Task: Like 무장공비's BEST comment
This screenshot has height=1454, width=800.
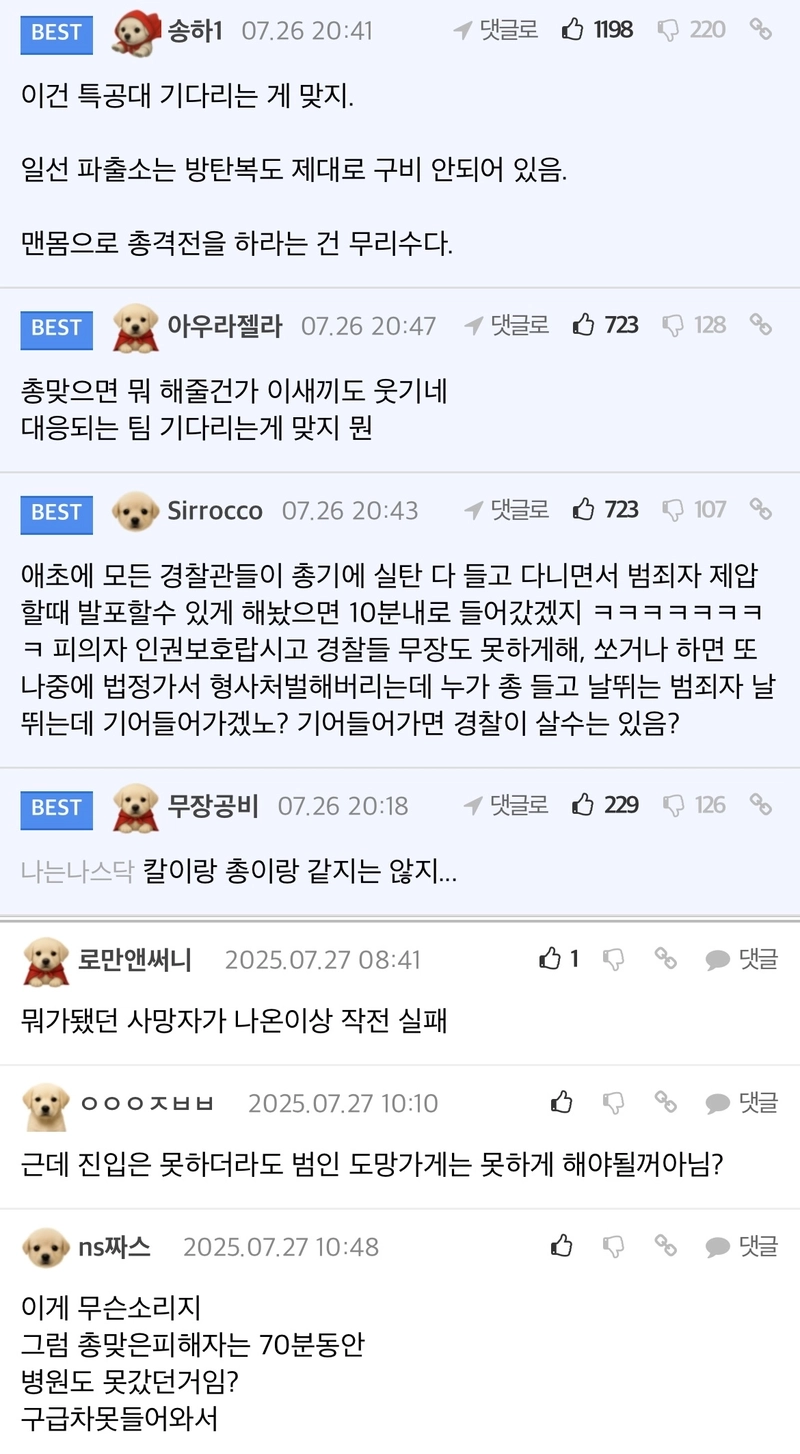Action: tap(584, 805)
